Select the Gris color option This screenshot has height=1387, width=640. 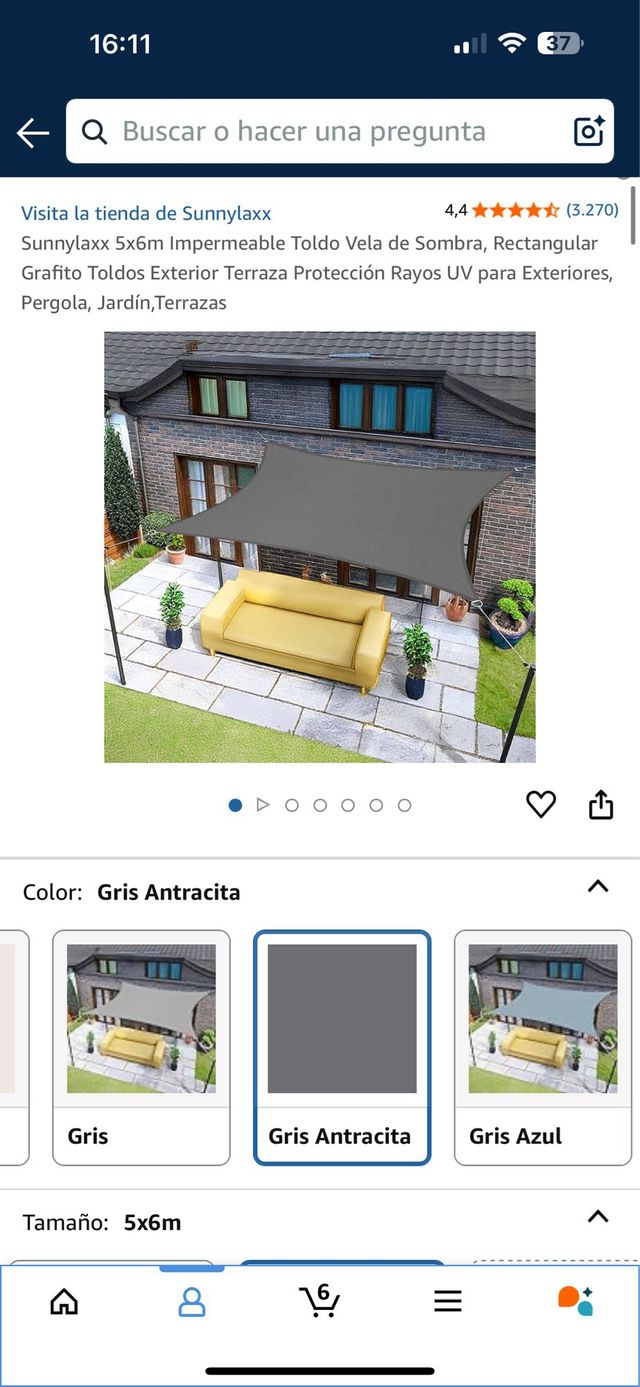click(x=141, y=1046)
